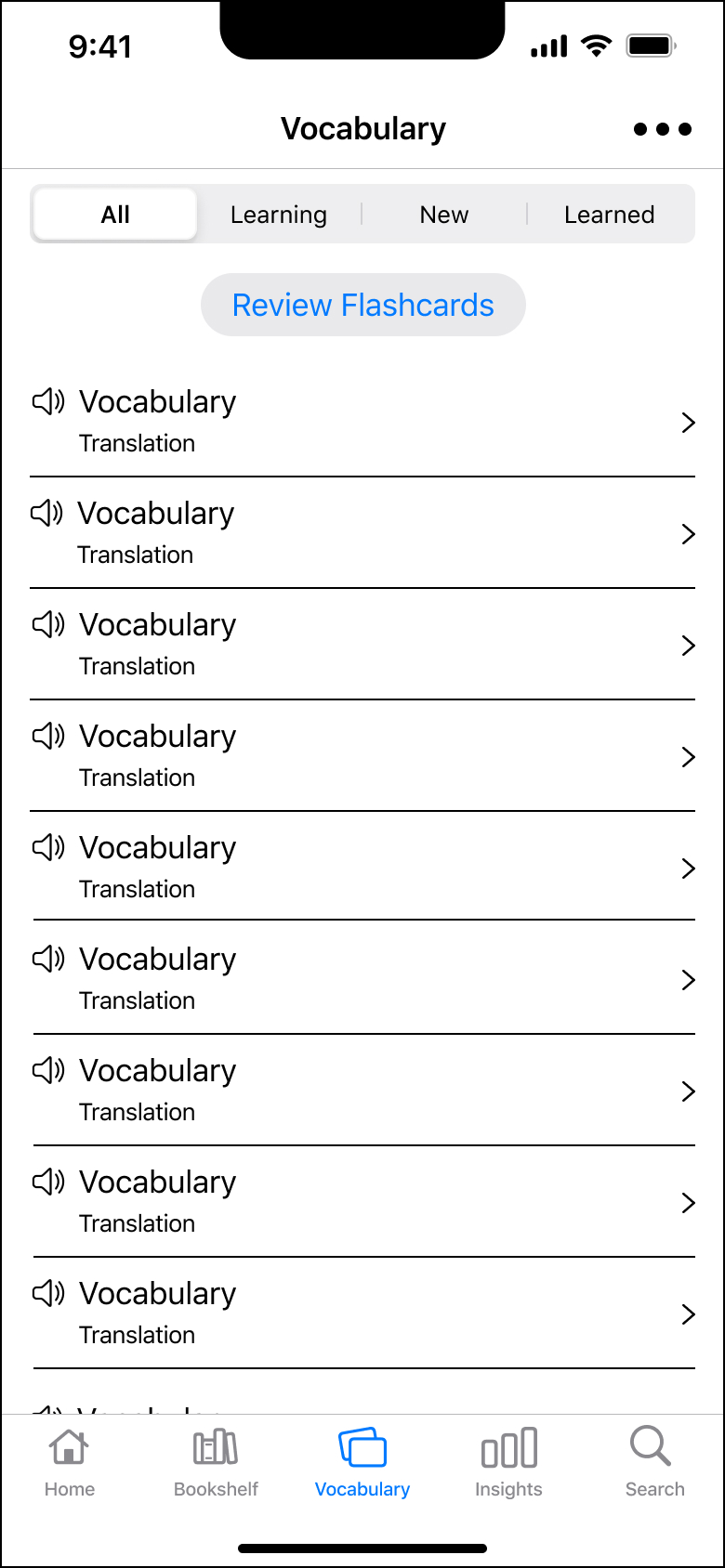
Task: Open the ellipsis options menu at top right
Action: pyautogui.click(x=662, y=128)
